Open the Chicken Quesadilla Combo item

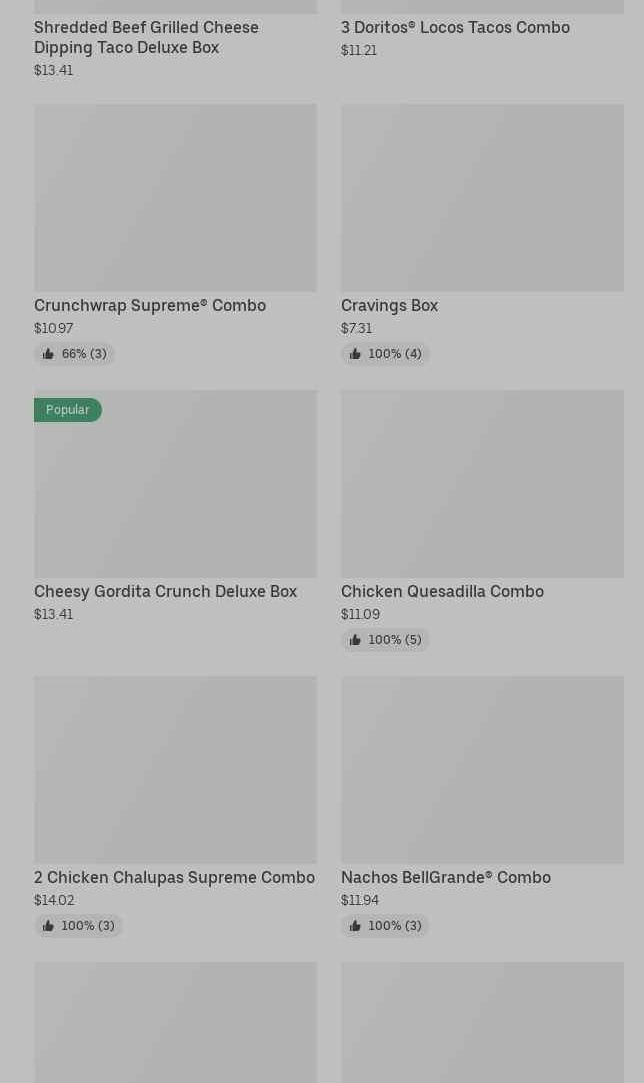pyautogui.click(x=482, y=520)
